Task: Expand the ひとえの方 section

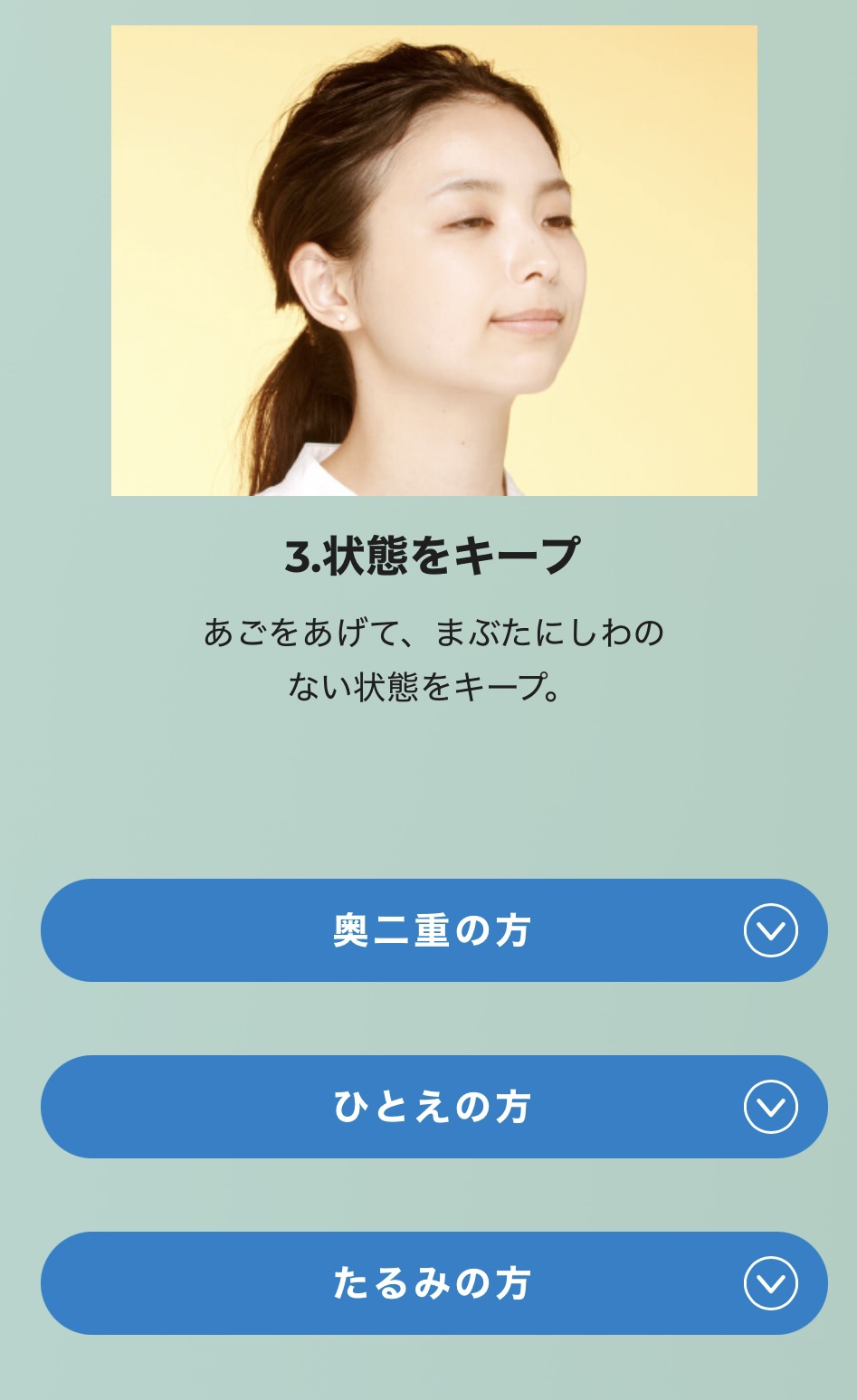Action: coord(433,1107)
